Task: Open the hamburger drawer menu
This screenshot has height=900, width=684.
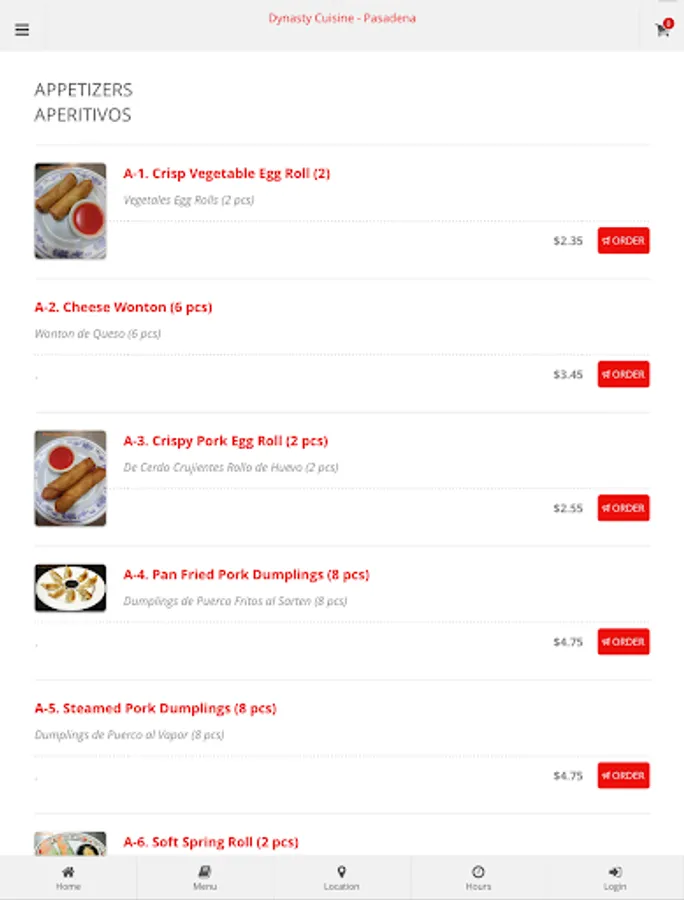Action: (x=22, y=30)
